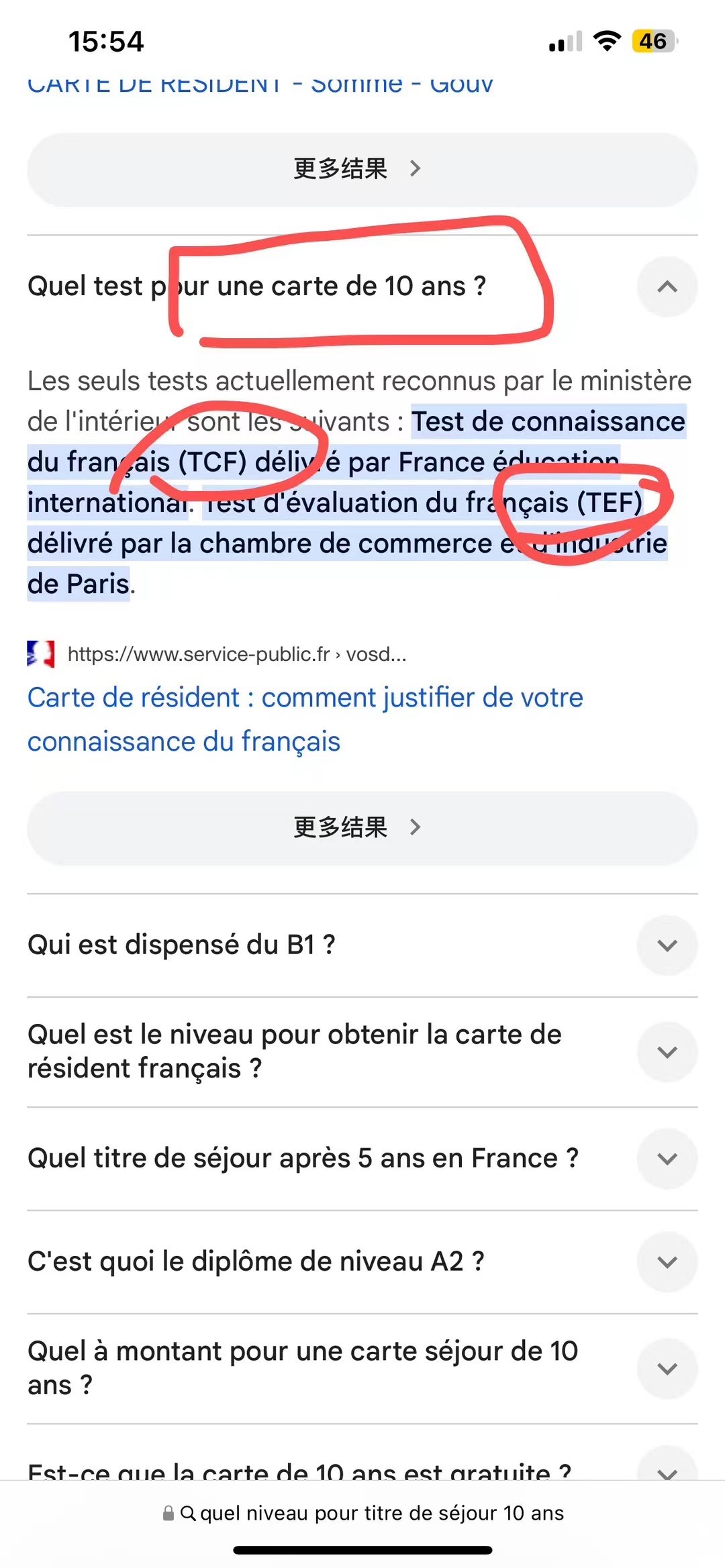Tap the address bar showing the search query
The height and width of the screenshot is (1568, 725).
(362, 1513)
